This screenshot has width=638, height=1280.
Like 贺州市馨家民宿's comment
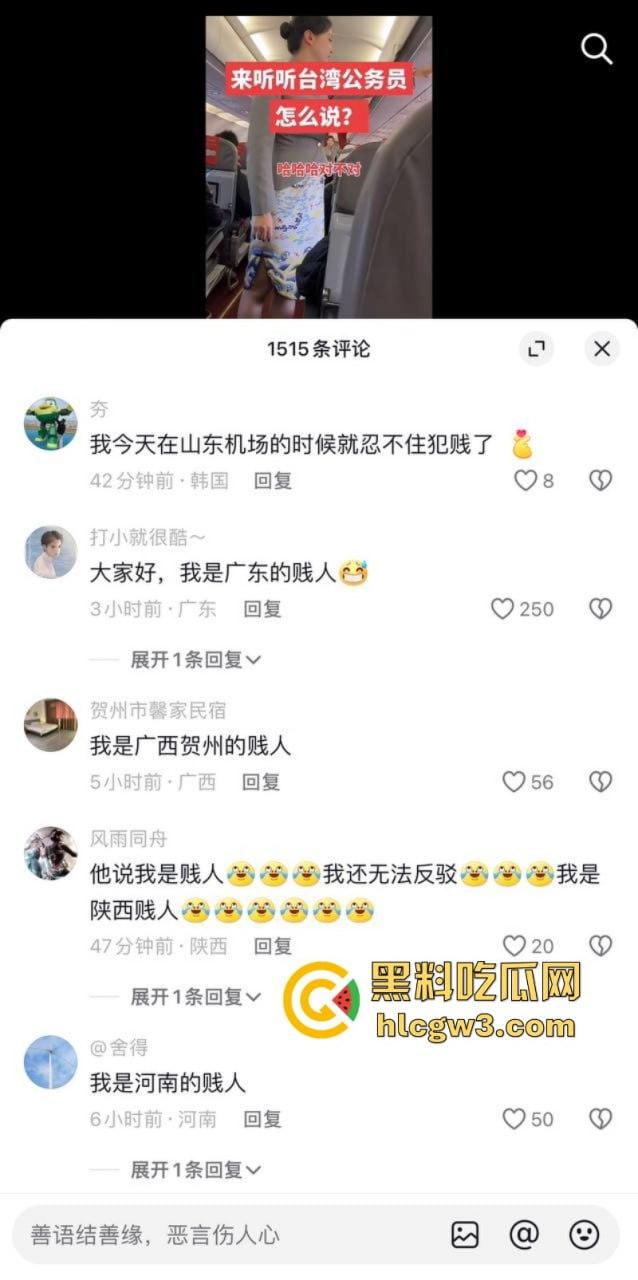[x=513, y=782]
